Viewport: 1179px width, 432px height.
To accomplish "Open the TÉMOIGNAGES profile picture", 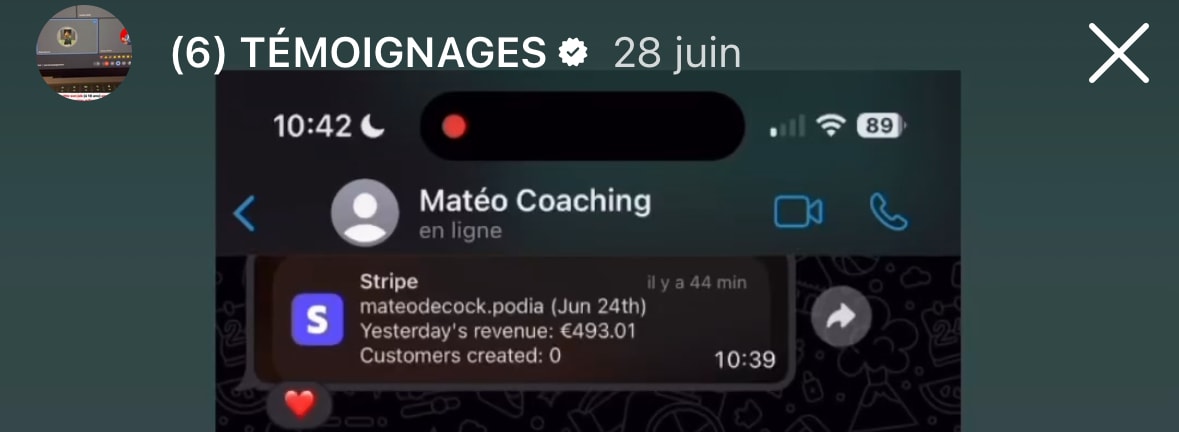I will click(x=85, y=53).
